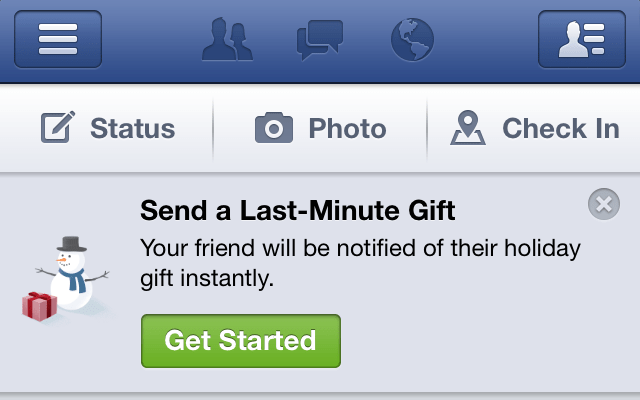Open the notifications globe
Viewport: 640px width, 400px height.
tap(411, 40)
